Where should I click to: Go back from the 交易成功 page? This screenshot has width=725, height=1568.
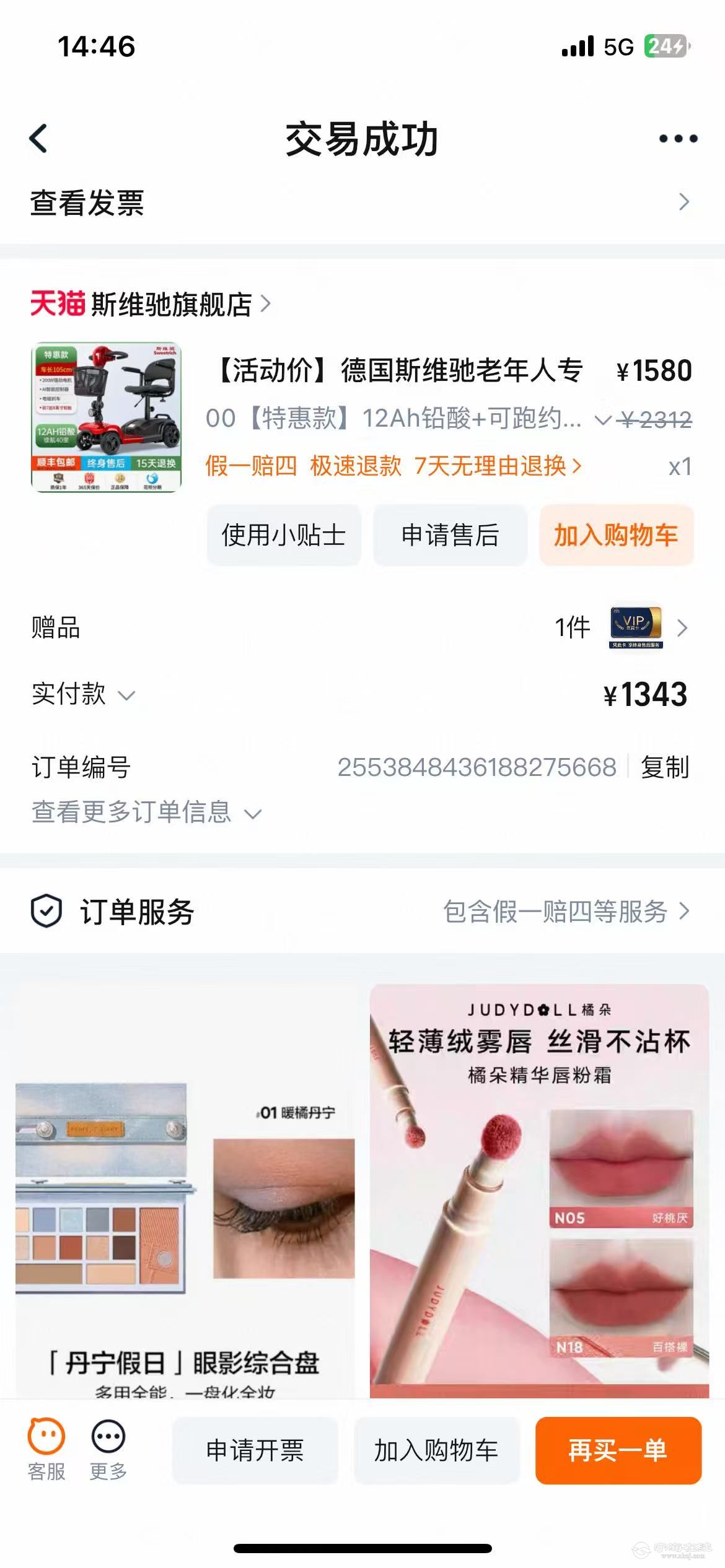38,138
